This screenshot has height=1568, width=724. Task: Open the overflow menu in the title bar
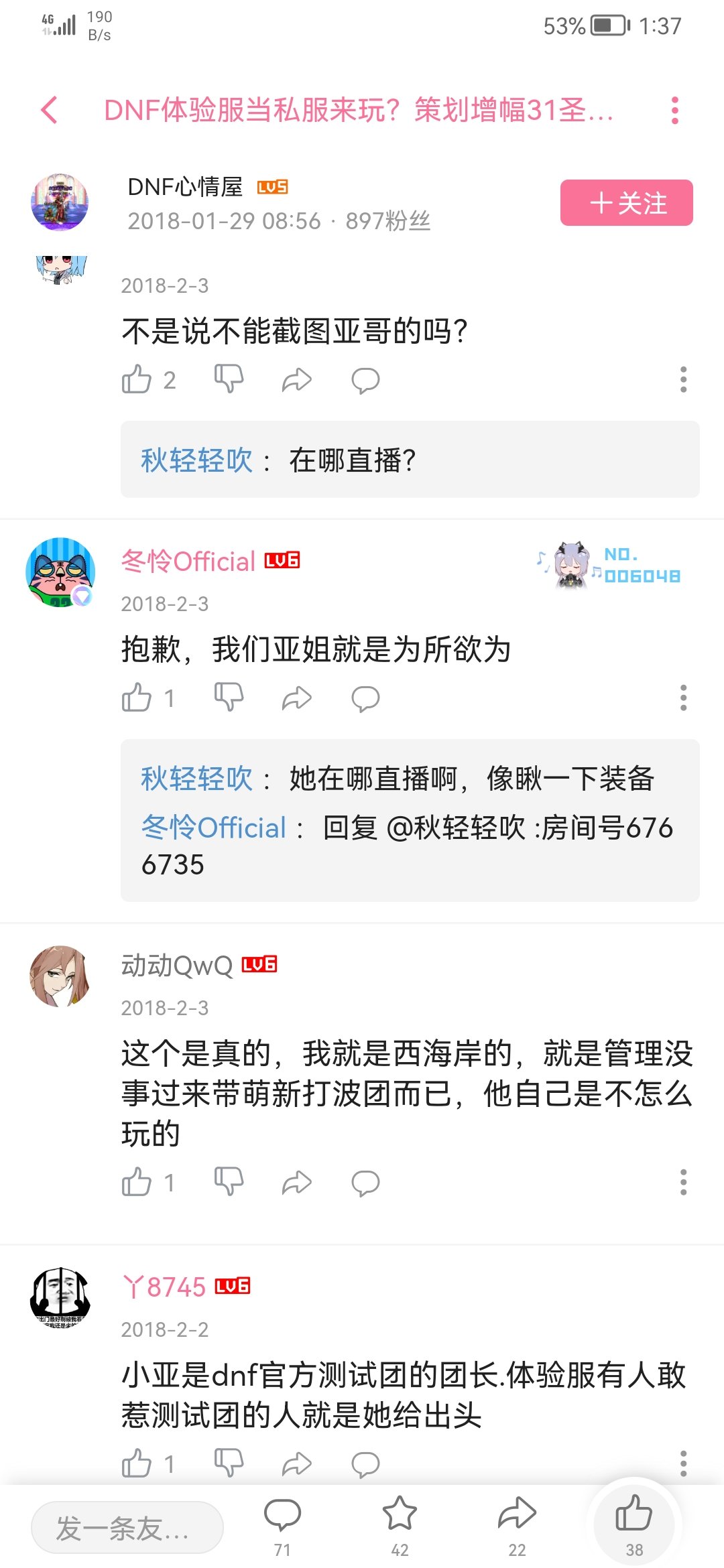[x=675, y=110]
